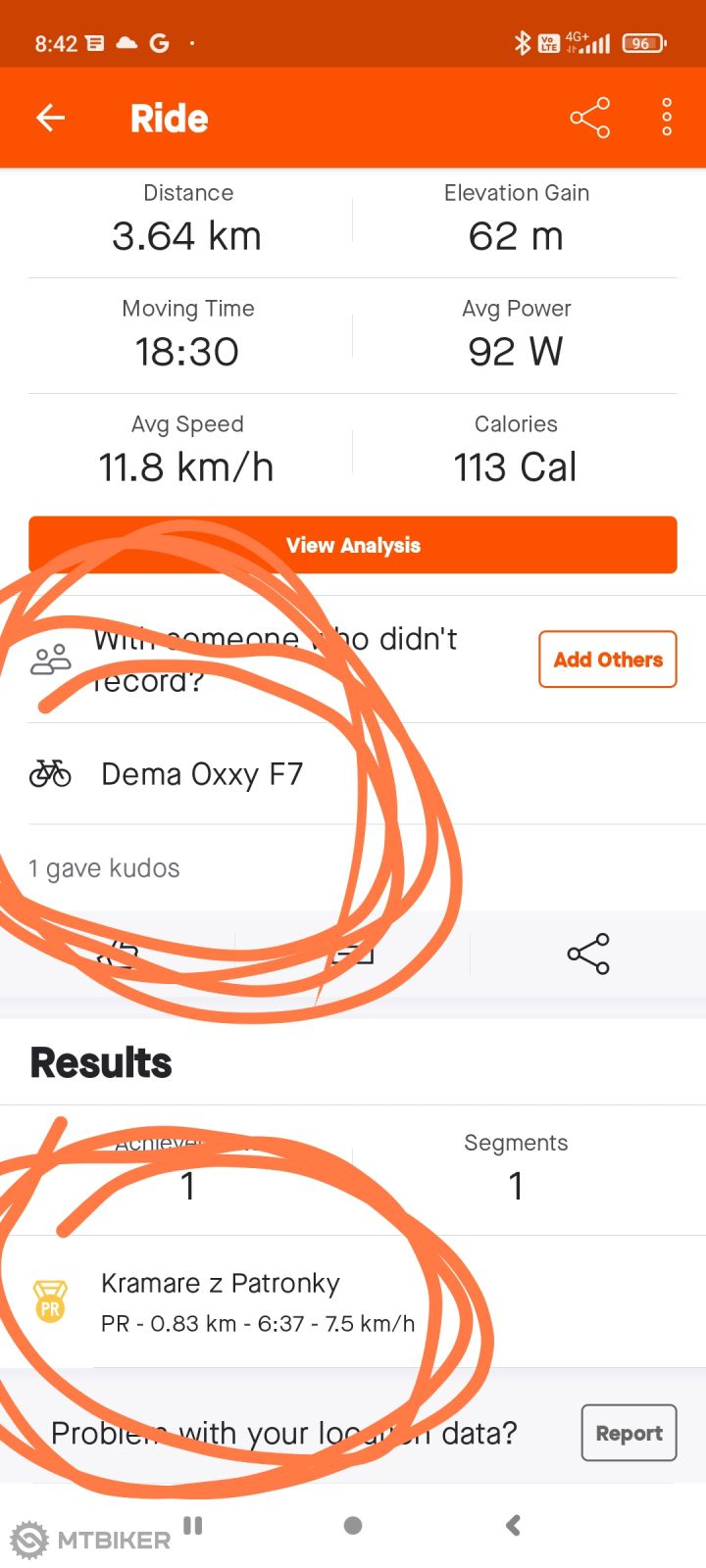
Task: Go back from the Ride screen
Action: click(x=51, y=119)
